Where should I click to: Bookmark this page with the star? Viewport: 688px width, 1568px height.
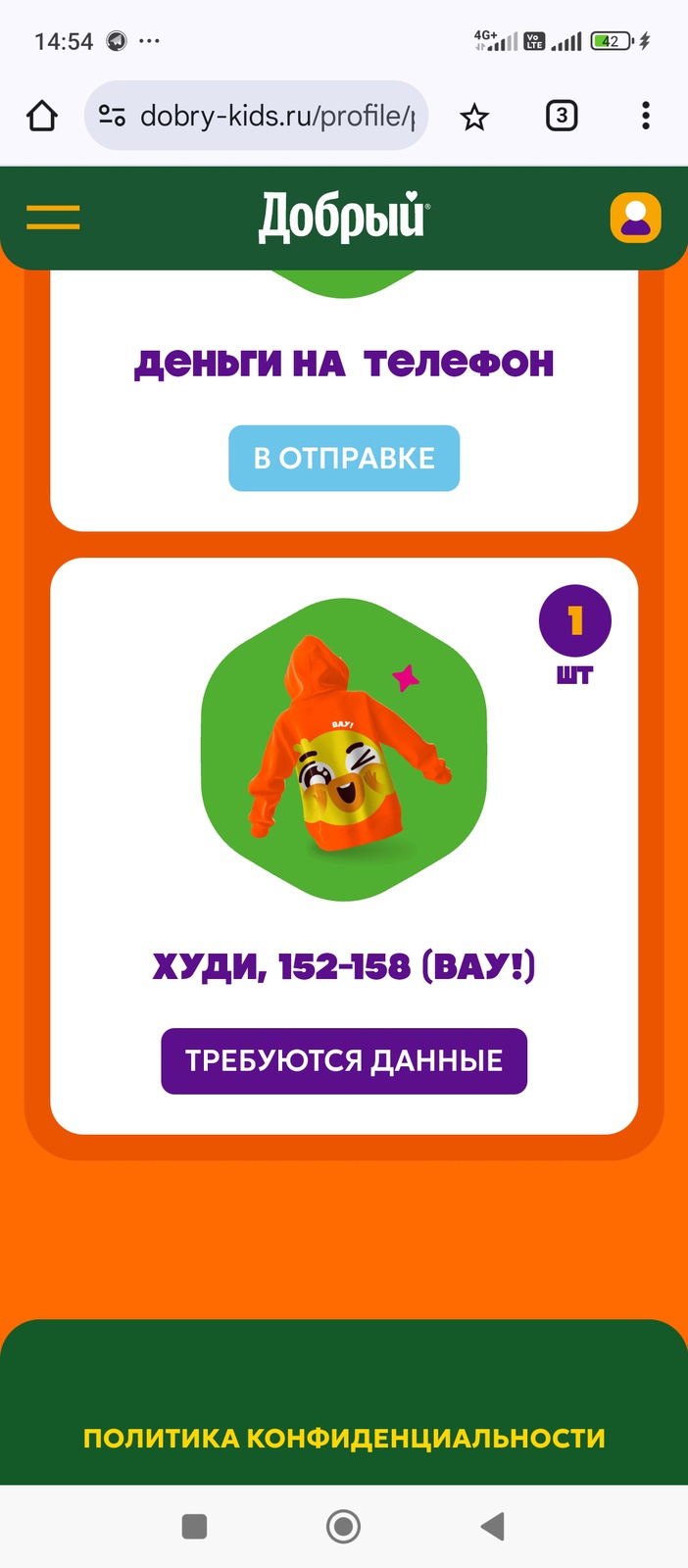tap(474, 118)
